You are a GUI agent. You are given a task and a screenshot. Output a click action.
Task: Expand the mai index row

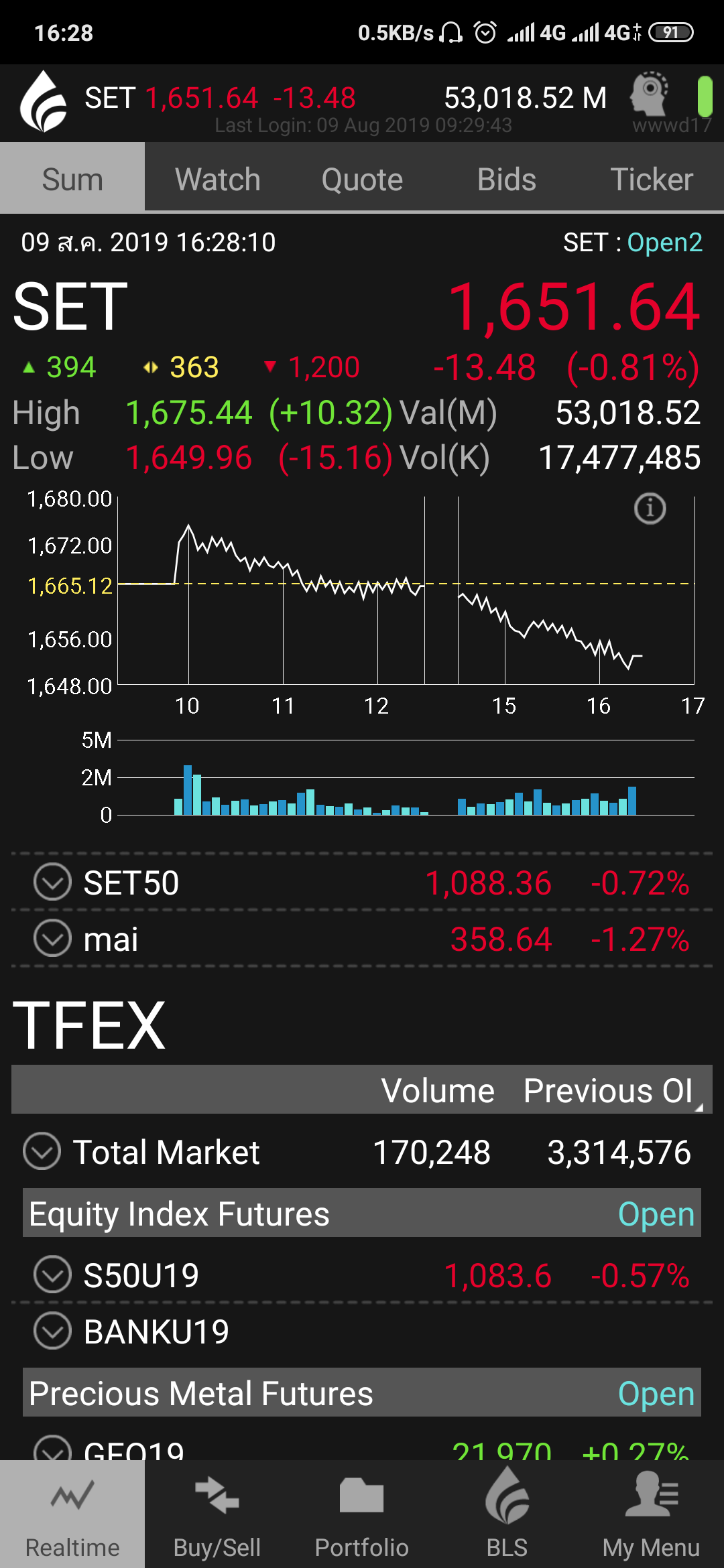pos(52,938)
